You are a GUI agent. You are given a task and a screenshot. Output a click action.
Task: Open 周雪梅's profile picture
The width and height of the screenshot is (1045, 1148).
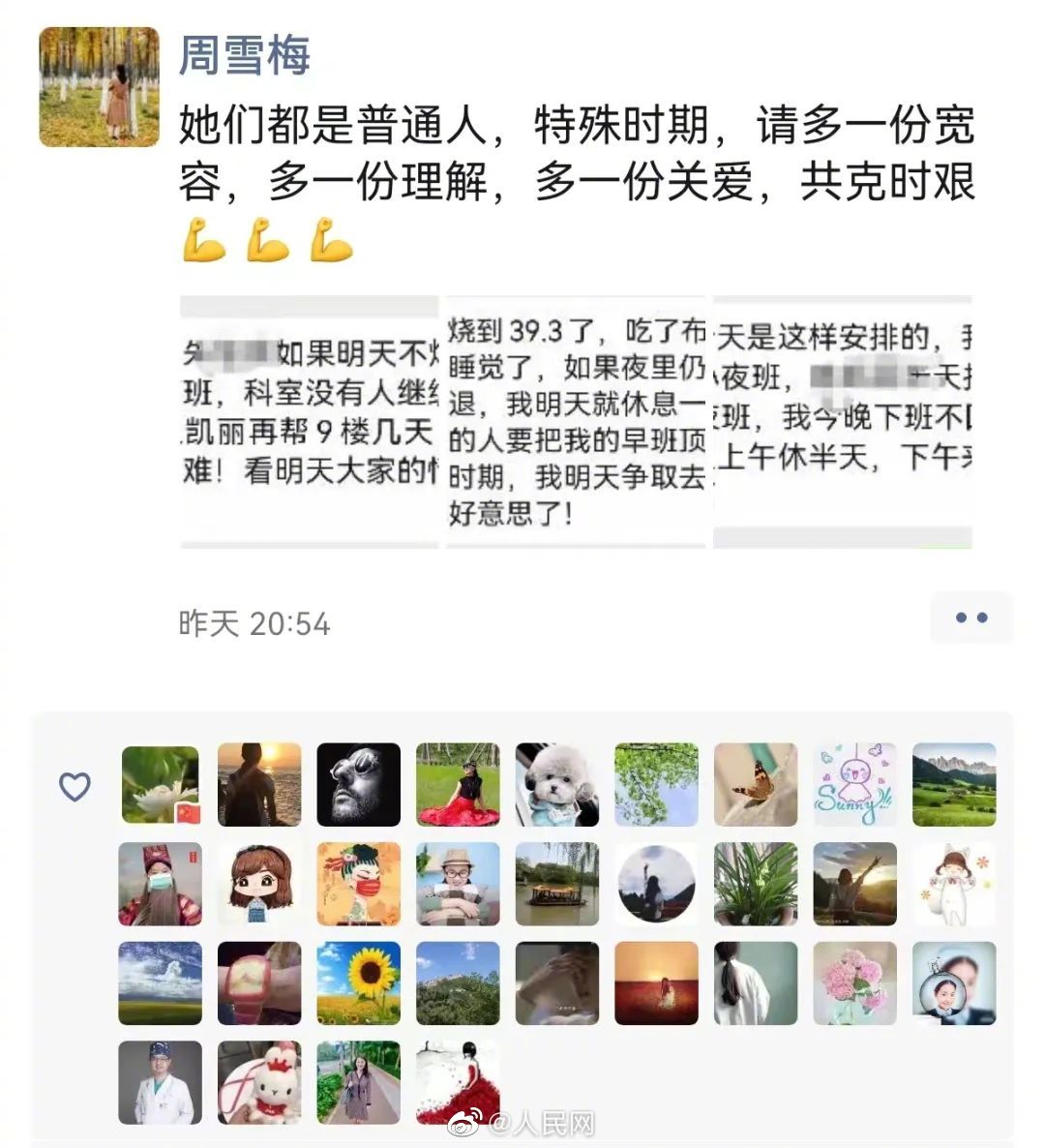pos(99,87)
